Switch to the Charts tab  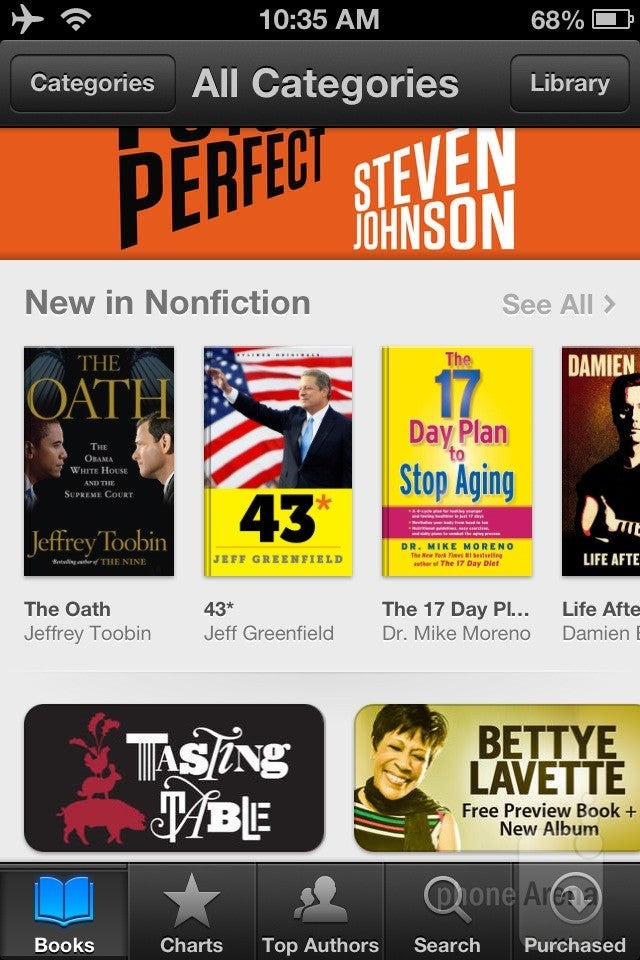pos(192,913)
